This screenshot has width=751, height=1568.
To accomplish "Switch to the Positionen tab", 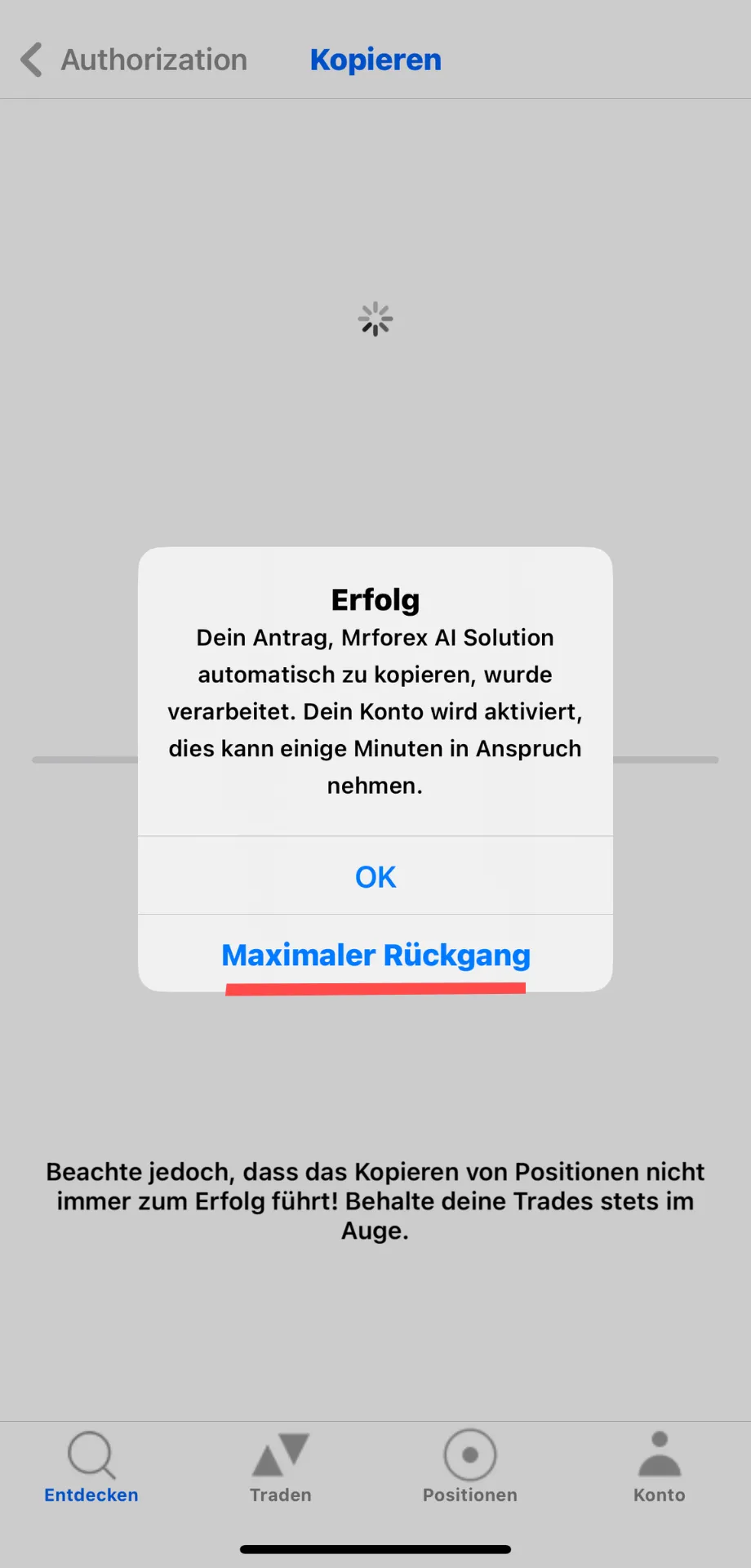I will (470, 1468).
